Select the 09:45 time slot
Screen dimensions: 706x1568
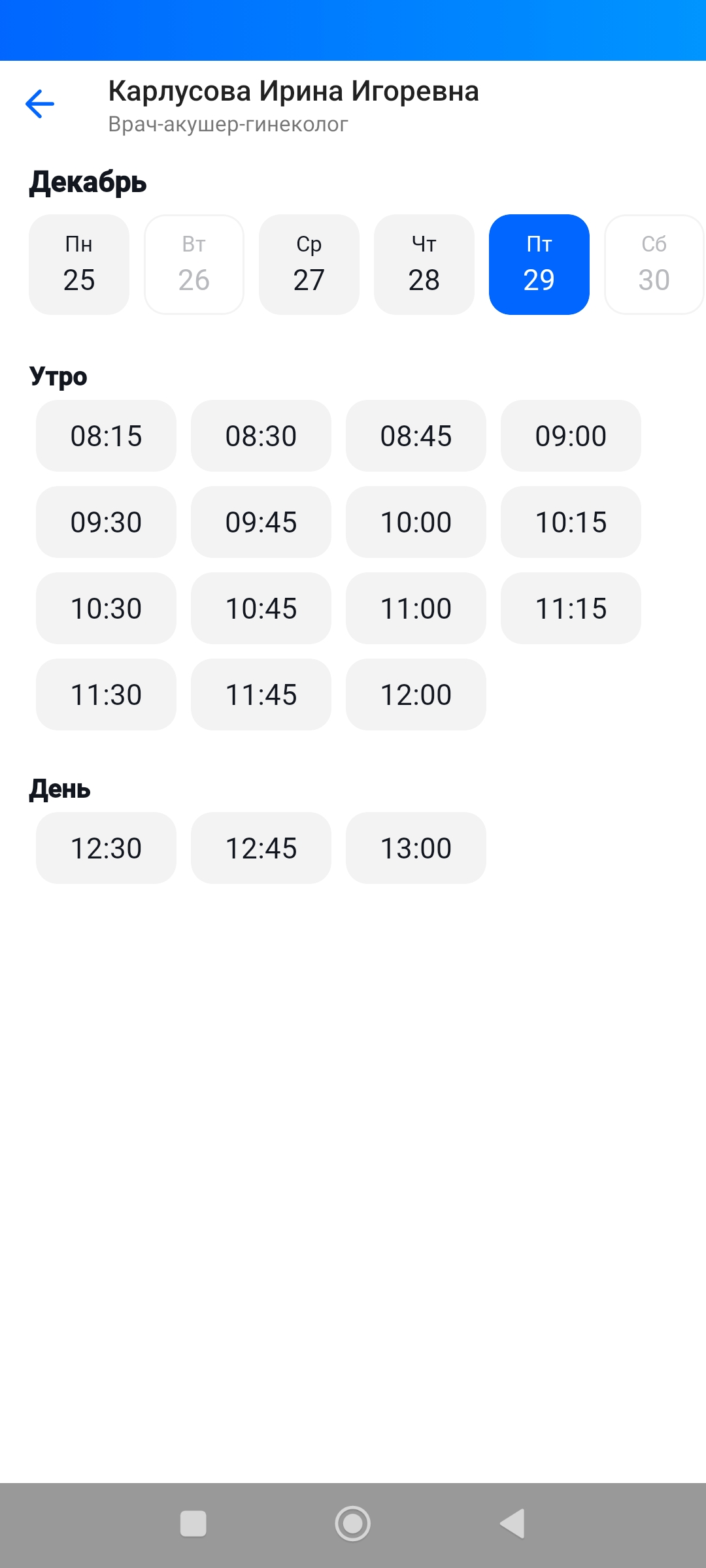pyautogui.click(x=261, y=522)
